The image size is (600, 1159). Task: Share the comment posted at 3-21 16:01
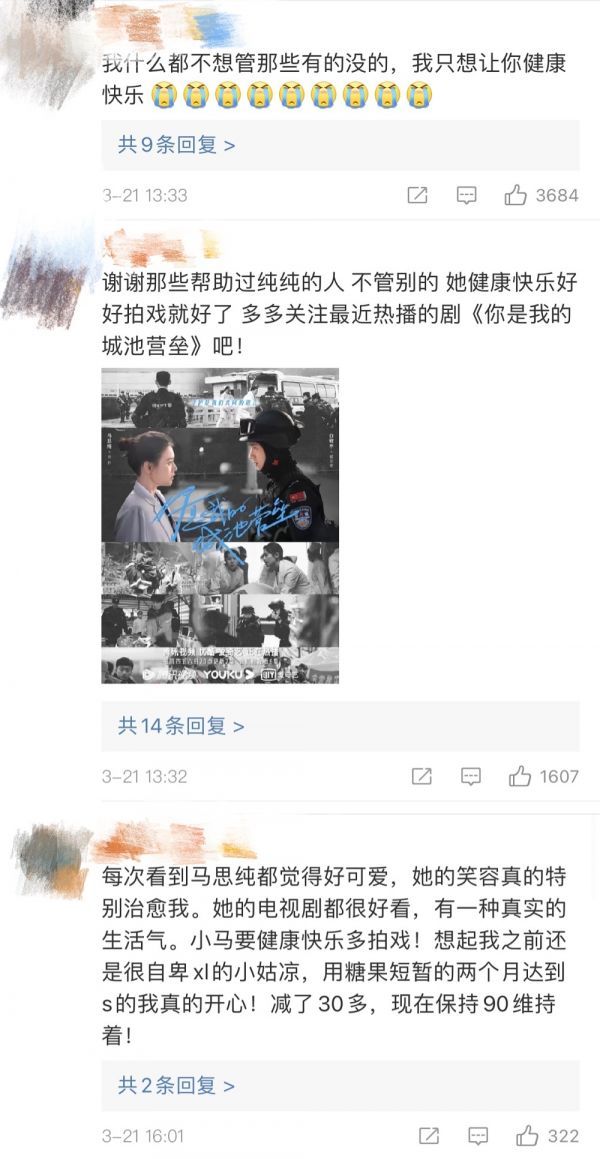429,1136
